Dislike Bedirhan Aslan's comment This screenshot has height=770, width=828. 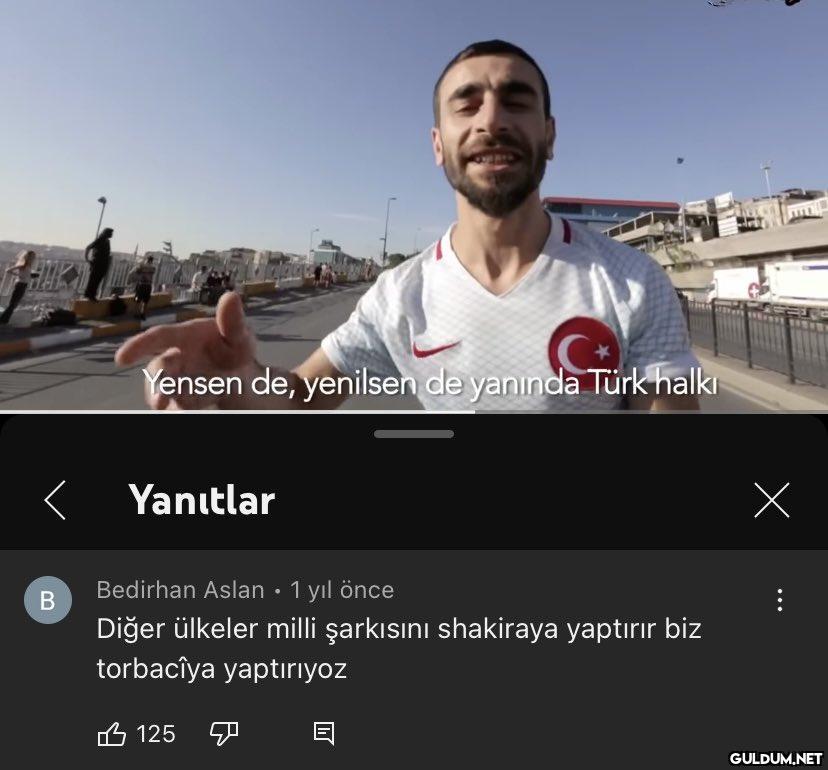[223, 735]
